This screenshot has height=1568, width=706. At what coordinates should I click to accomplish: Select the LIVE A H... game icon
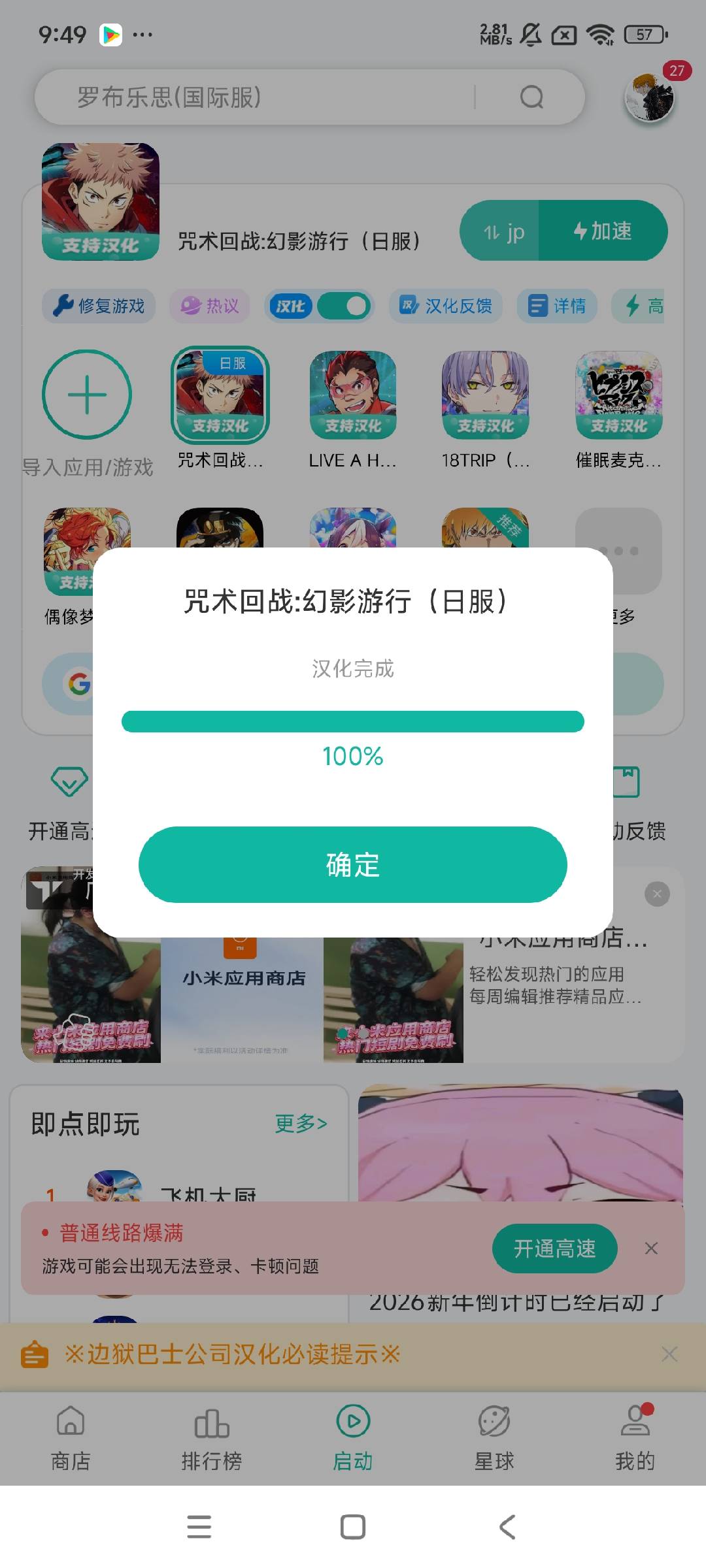tap(352, 396)
